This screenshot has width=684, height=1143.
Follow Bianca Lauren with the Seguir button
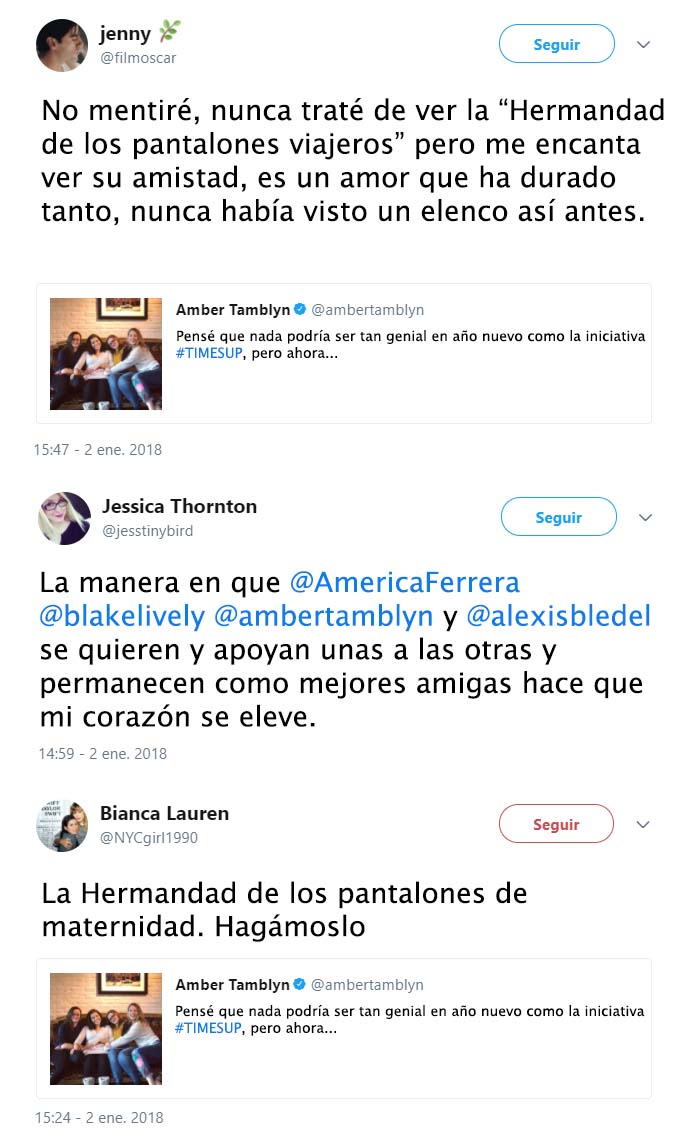click(x=556, y=824)
